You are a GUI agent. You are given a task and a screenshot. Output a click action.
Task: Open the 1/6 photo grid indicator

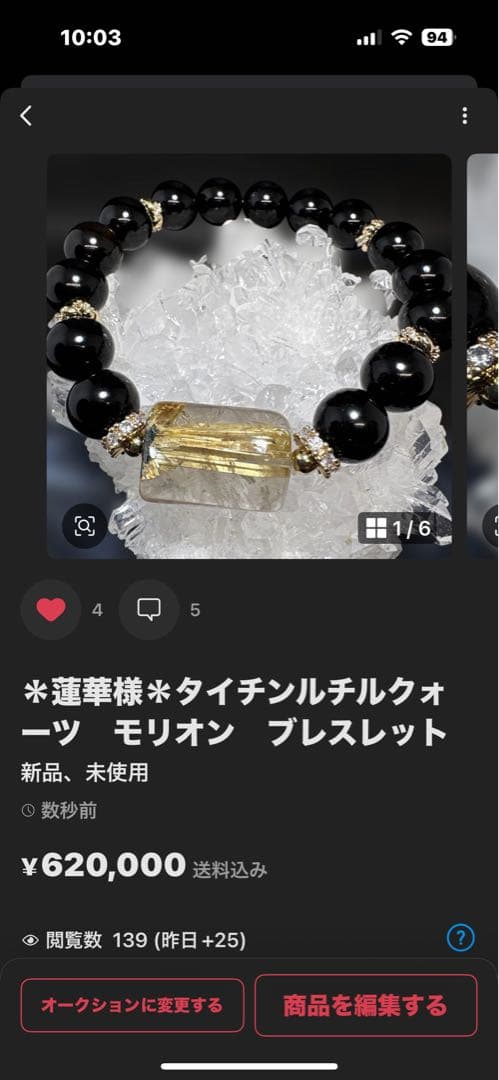399,528
